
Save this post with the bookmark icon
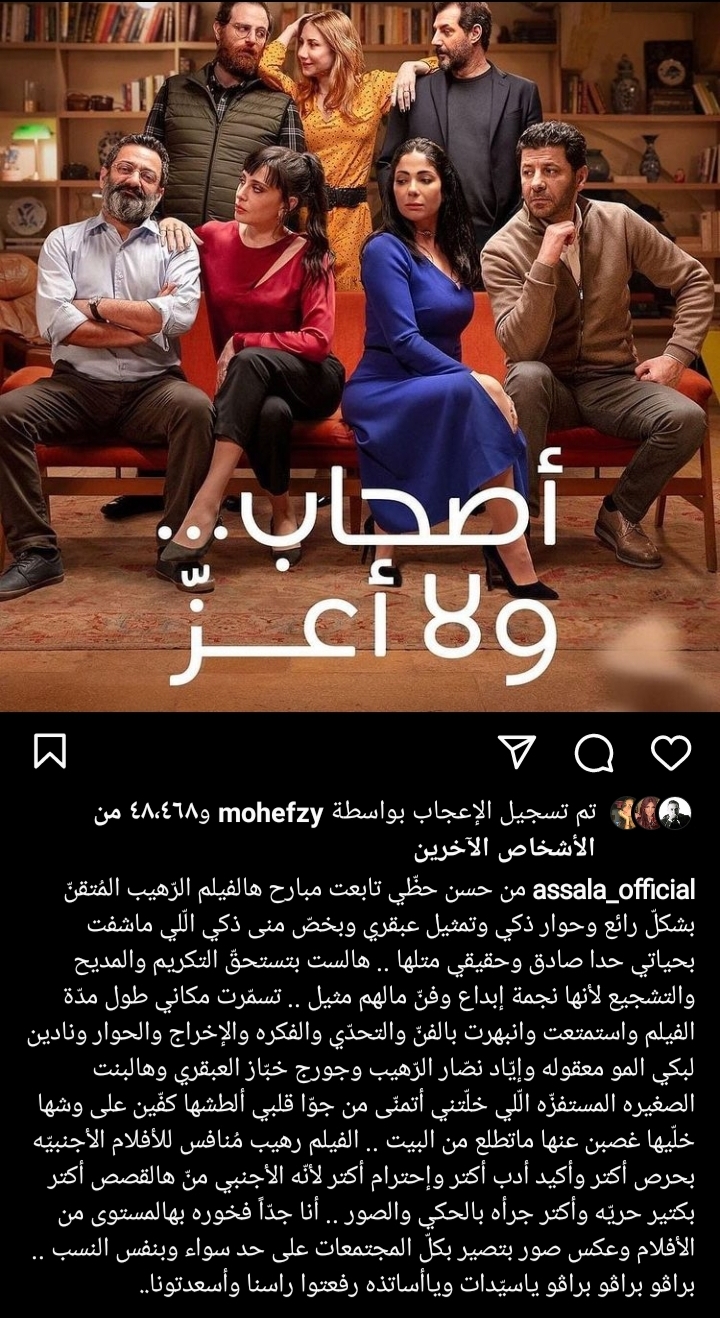click(x=50, y=752)
